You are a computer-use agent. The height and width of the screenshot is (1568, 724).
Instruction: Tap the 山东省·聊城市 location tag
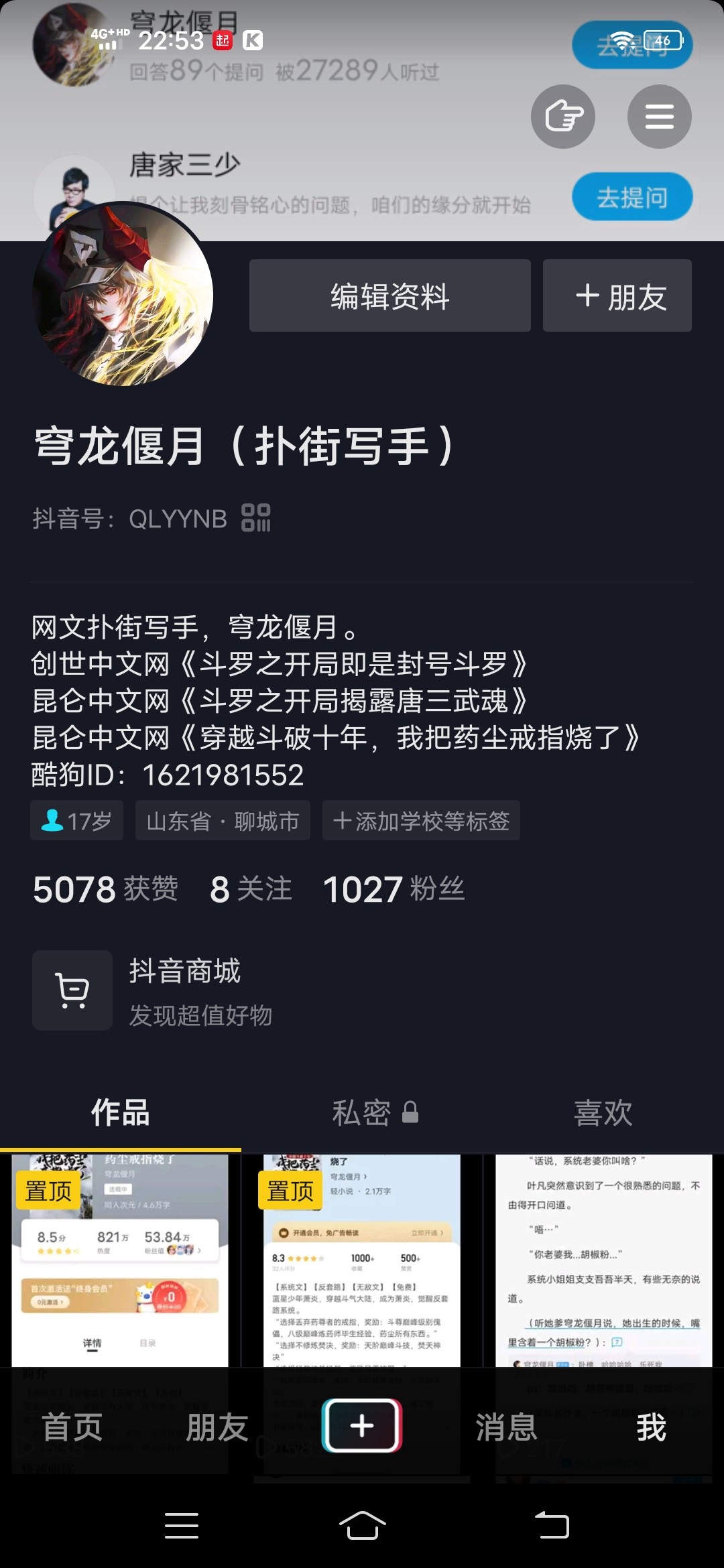coord(223,821)
